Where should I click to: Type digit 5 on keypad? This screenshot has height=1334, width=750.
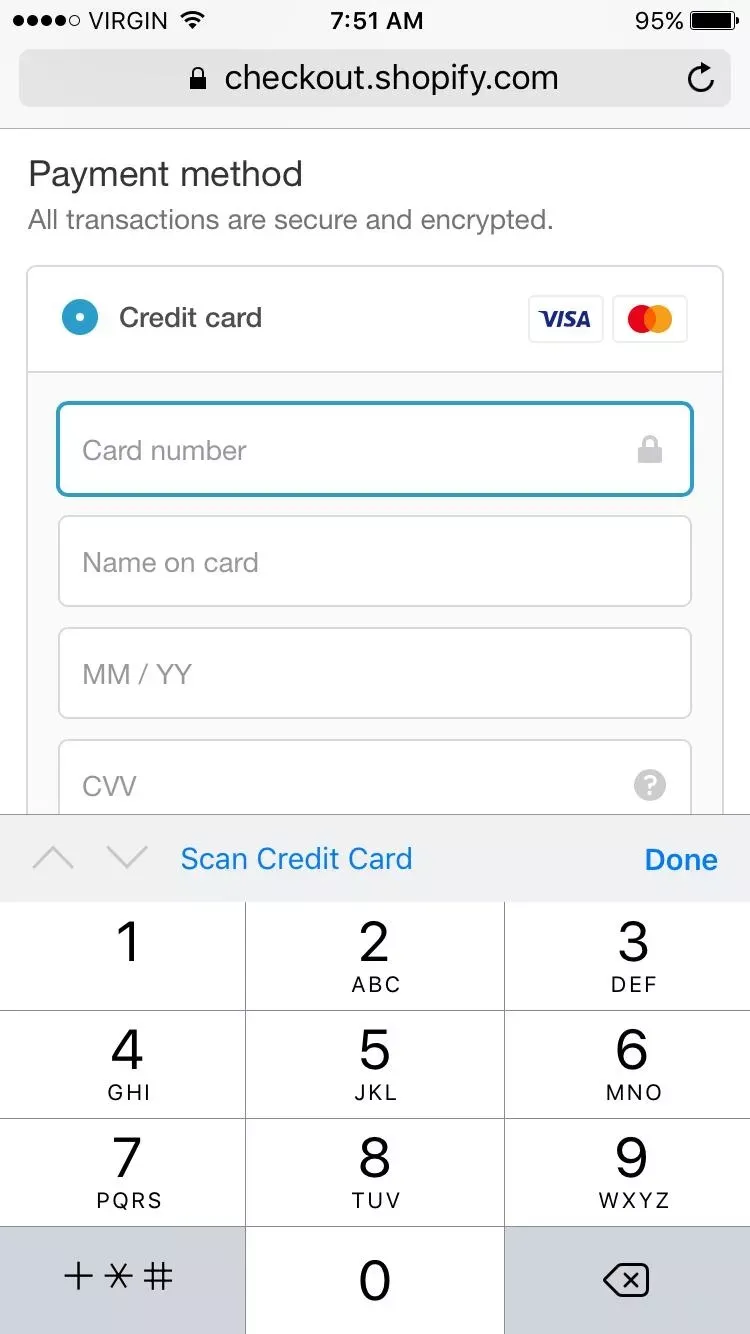375,1064
